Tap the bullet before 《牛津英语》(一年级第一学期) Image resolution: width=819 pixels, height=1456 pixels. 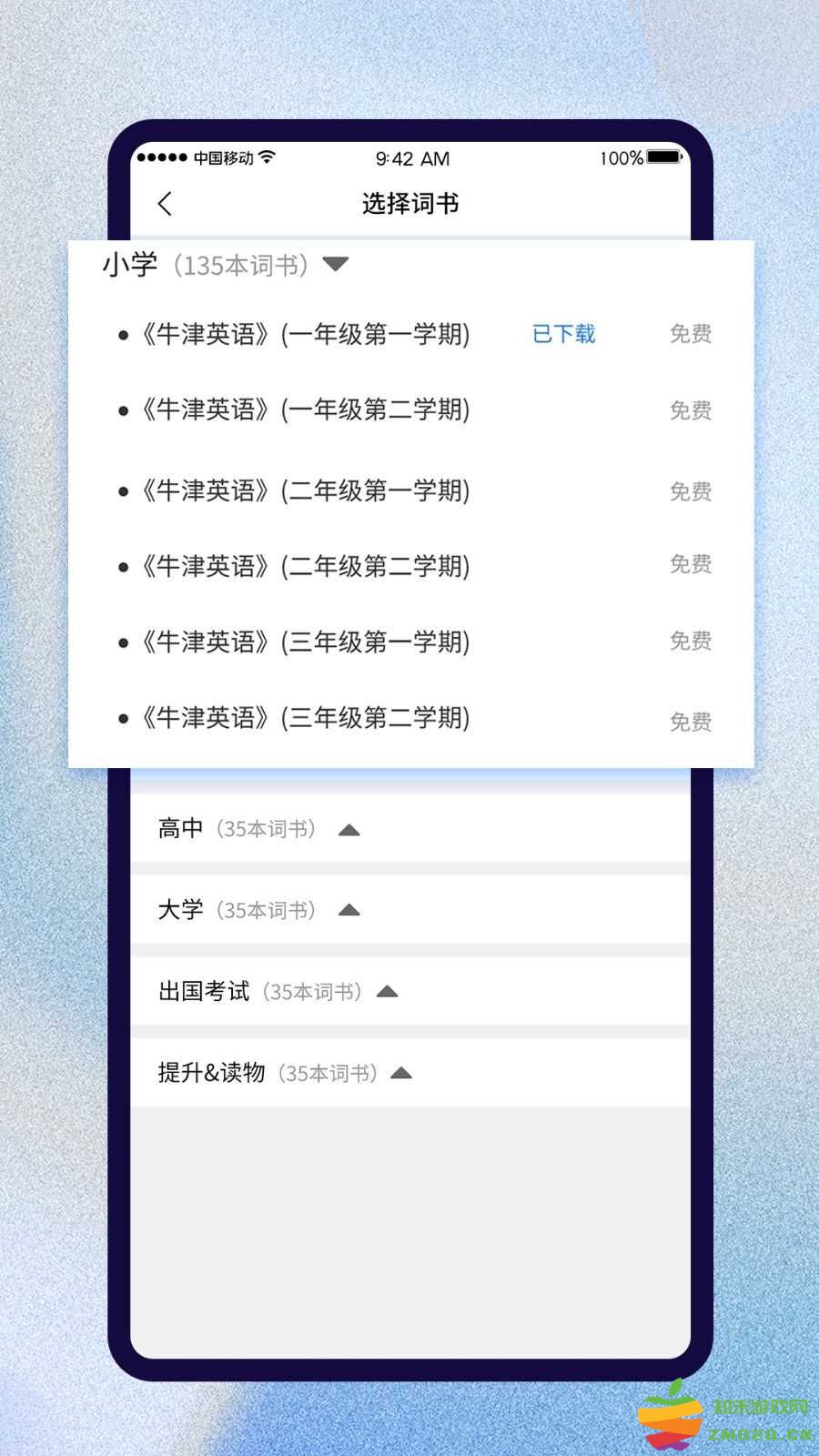(123, 335)
